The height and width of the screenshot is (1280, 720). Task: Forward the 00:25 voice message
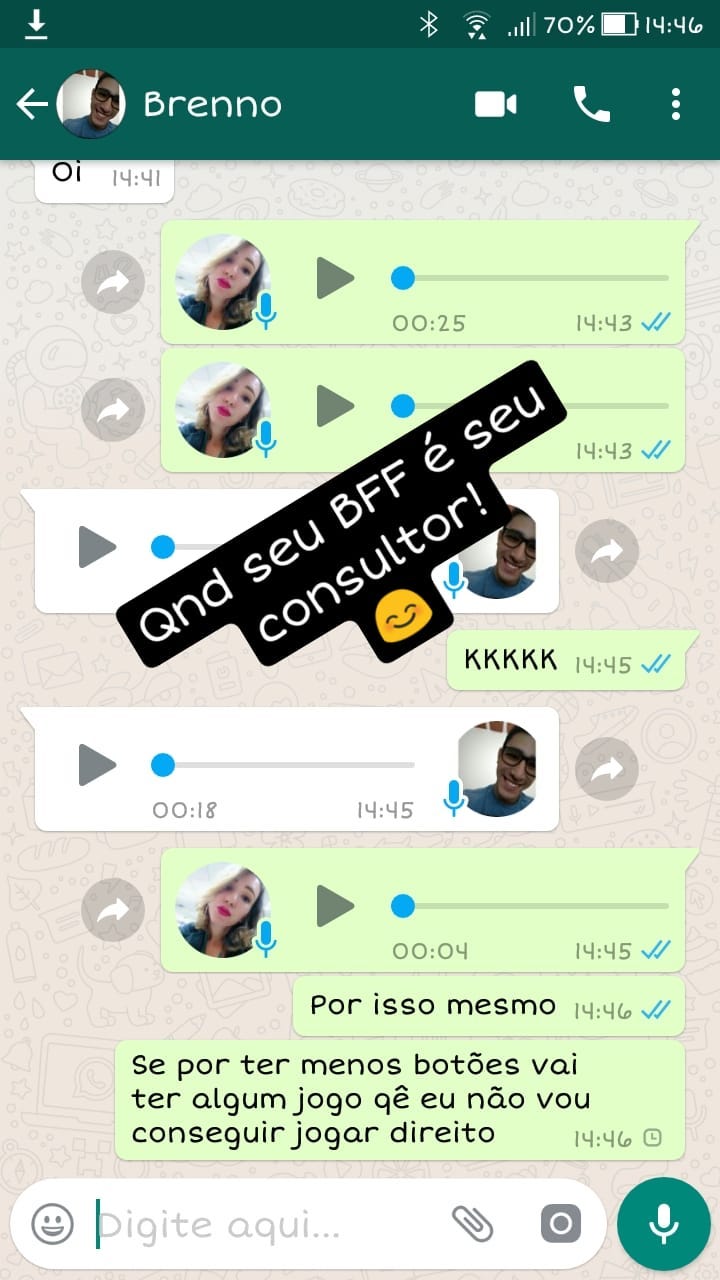(113, 283)
